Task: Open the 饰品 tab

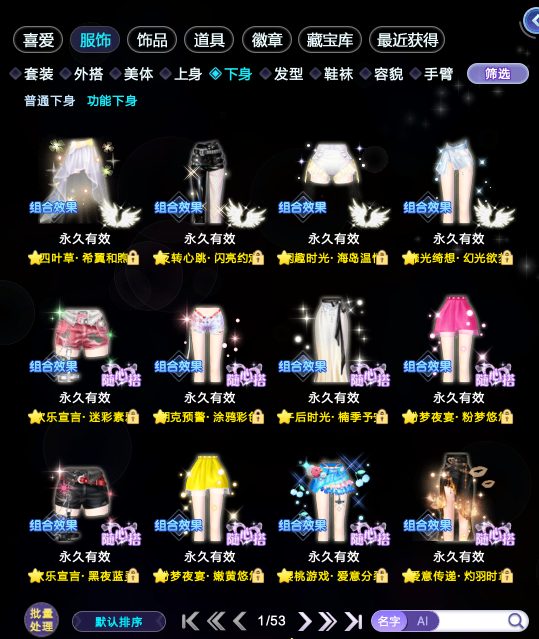Action: pos(152,40)
